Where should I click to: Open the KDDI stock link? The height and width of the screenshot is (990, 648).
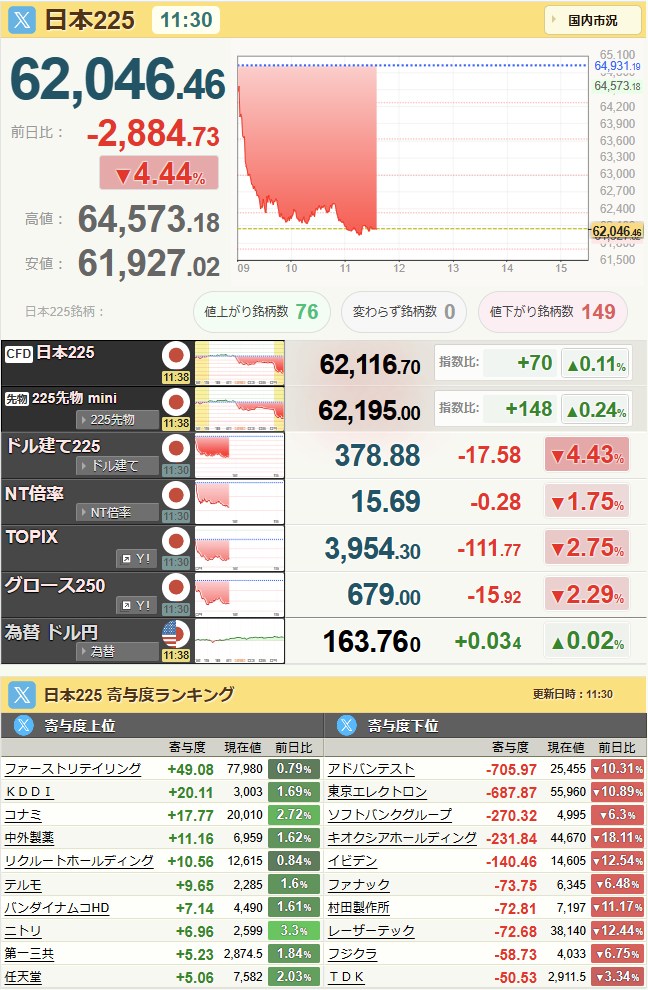[x=28, y=792]
